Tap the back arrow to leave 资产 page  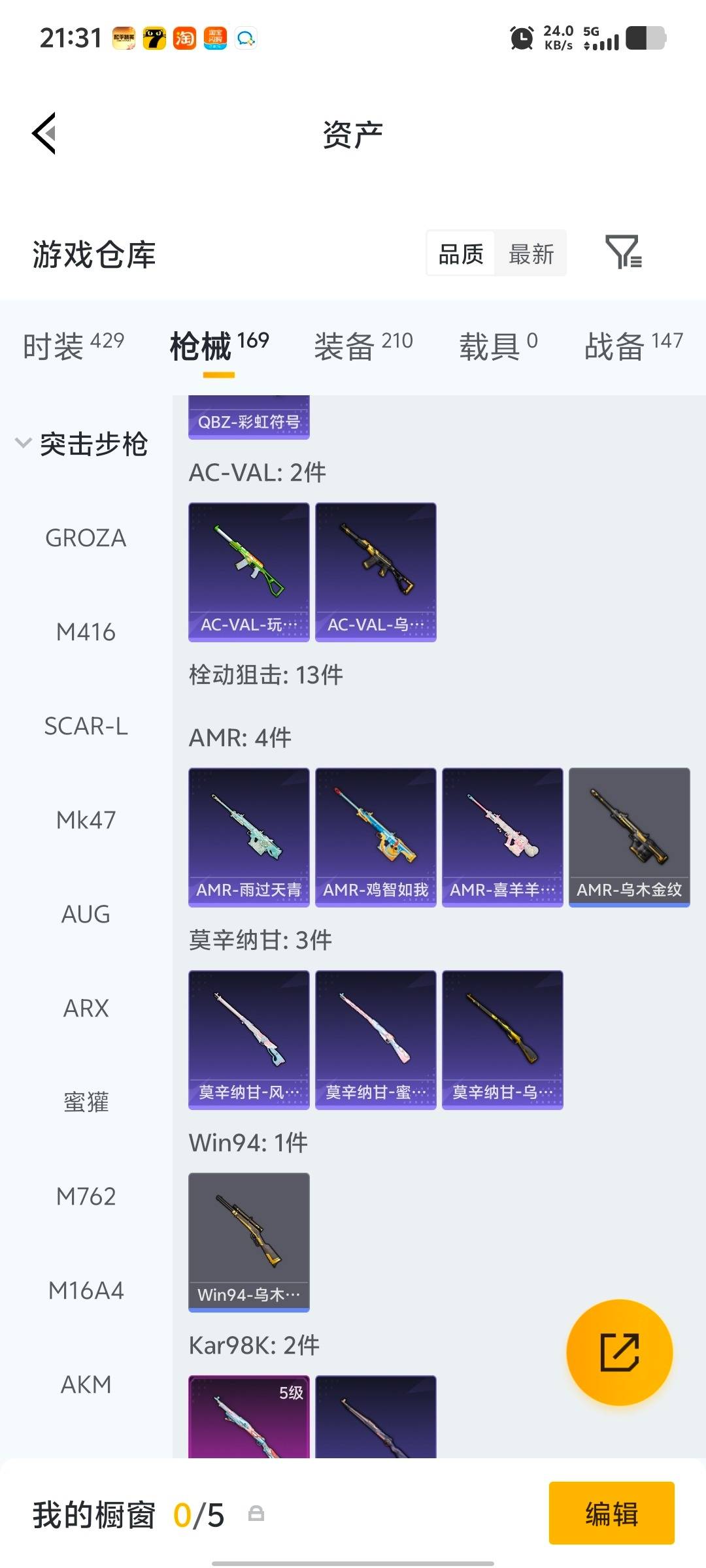pos(44,134)
